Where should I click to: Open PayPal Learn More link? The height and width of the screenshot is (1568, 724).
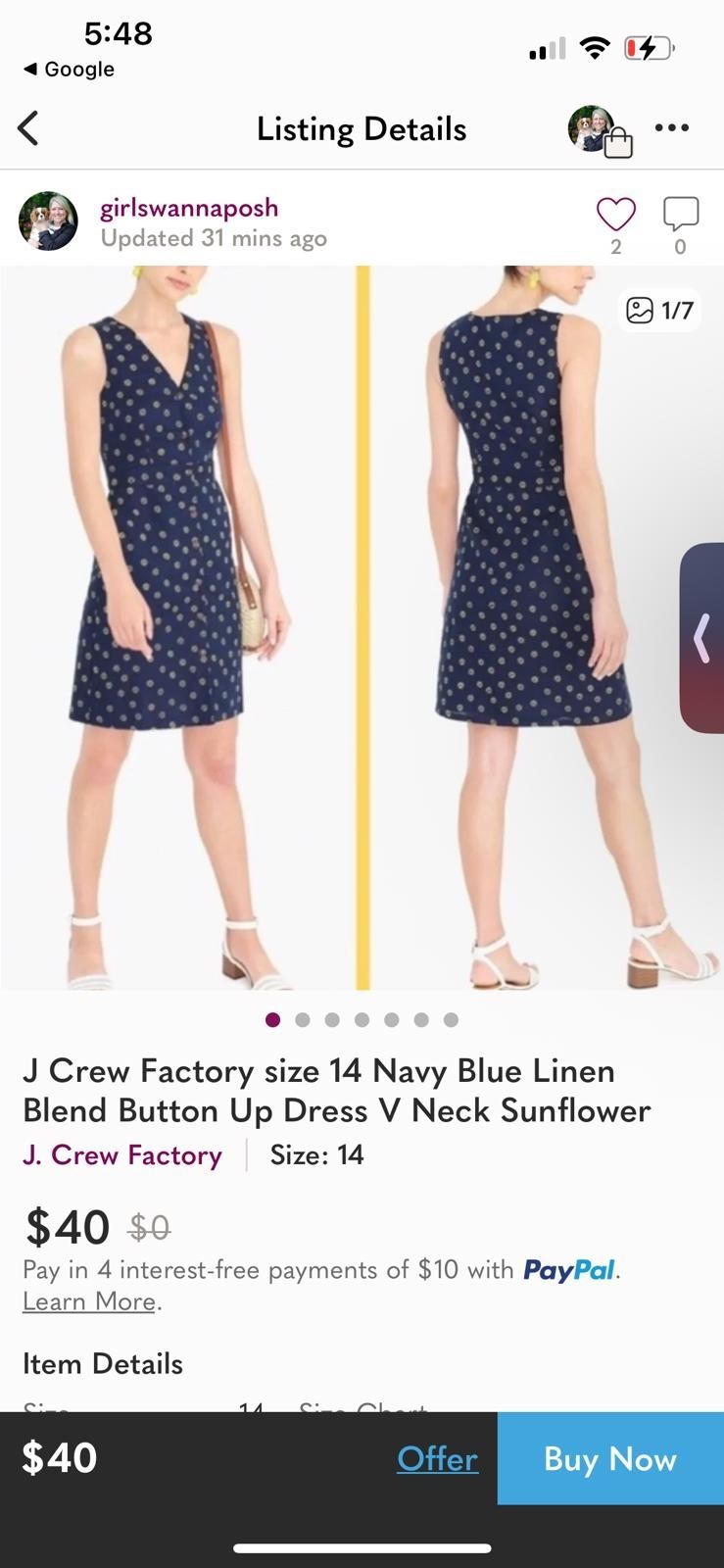89,1301
